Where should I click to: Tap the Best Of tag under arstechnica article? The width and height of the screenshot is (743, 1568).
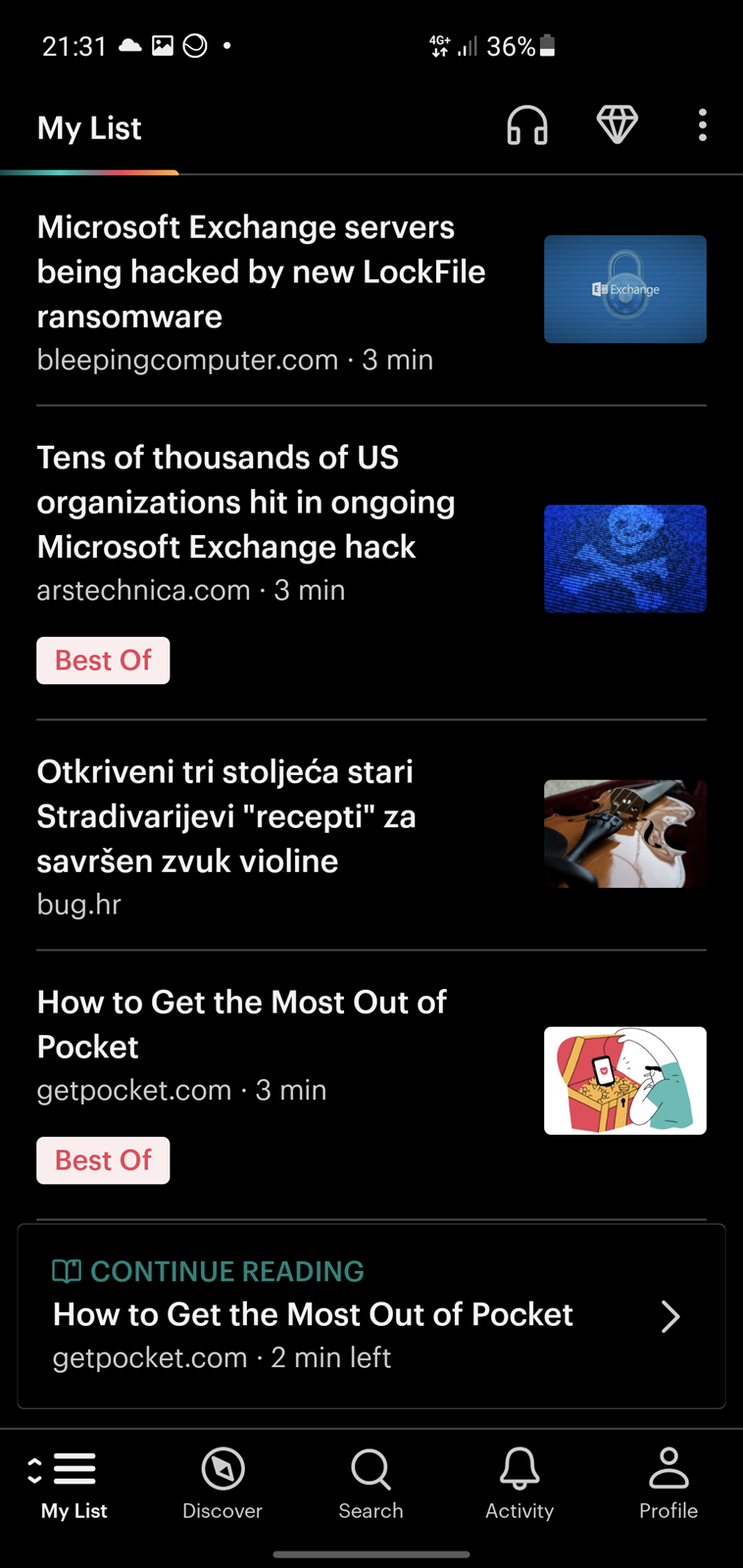[103, 661]
